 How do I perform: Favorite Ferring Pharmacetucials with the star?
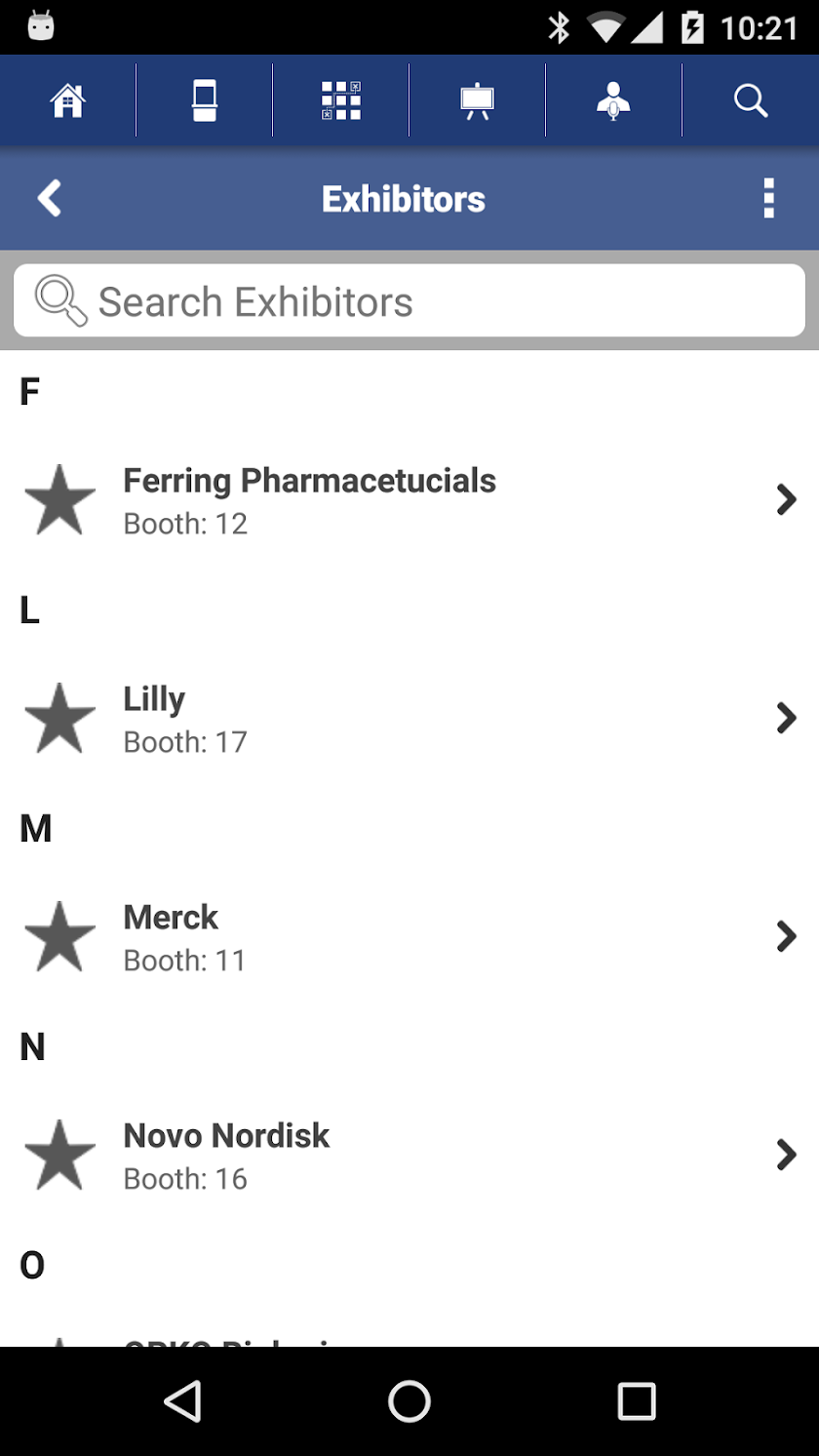(59, 500)
